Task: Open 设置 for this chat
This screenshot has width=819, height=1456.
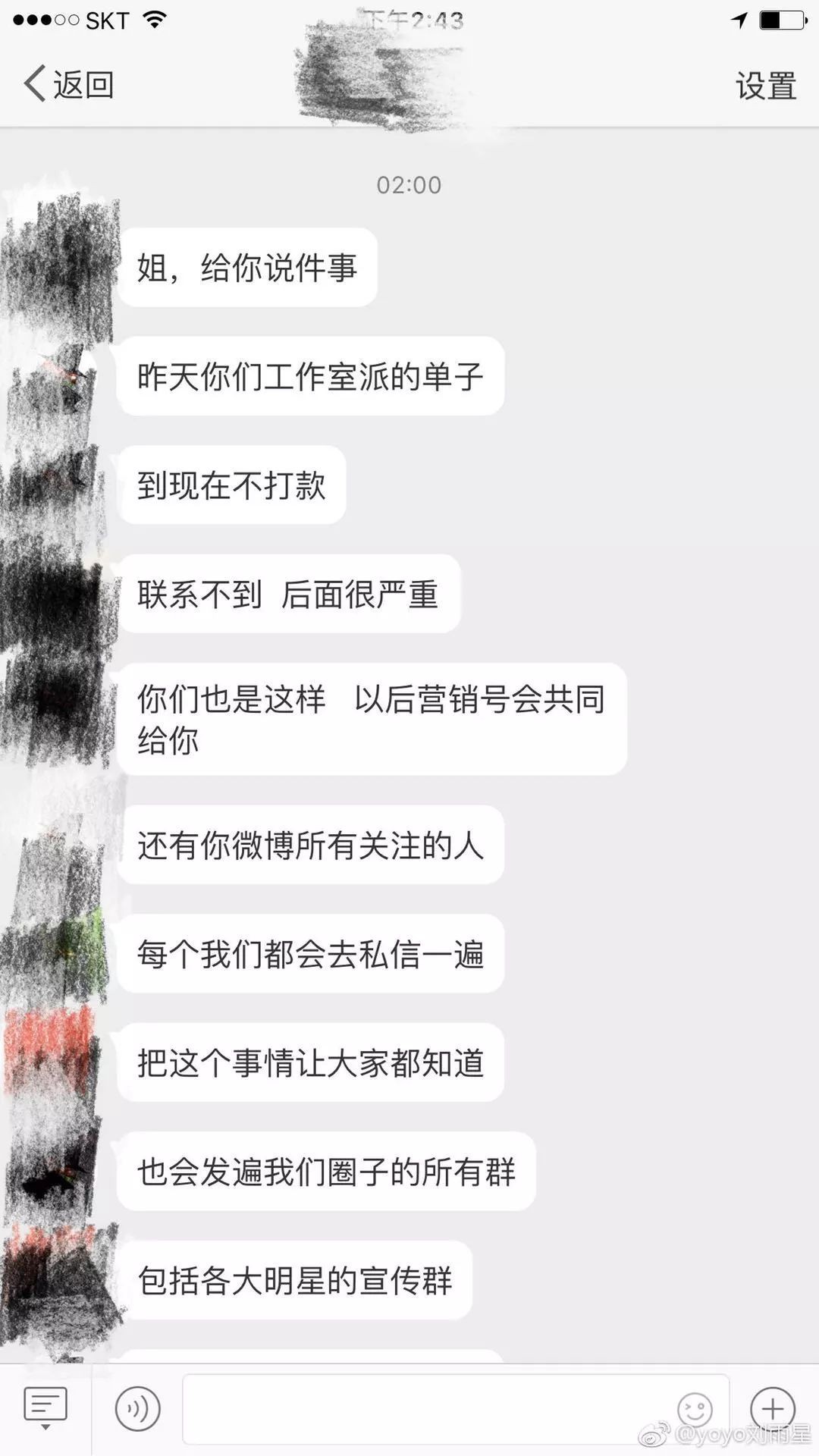Action: (x=766, y=86)
